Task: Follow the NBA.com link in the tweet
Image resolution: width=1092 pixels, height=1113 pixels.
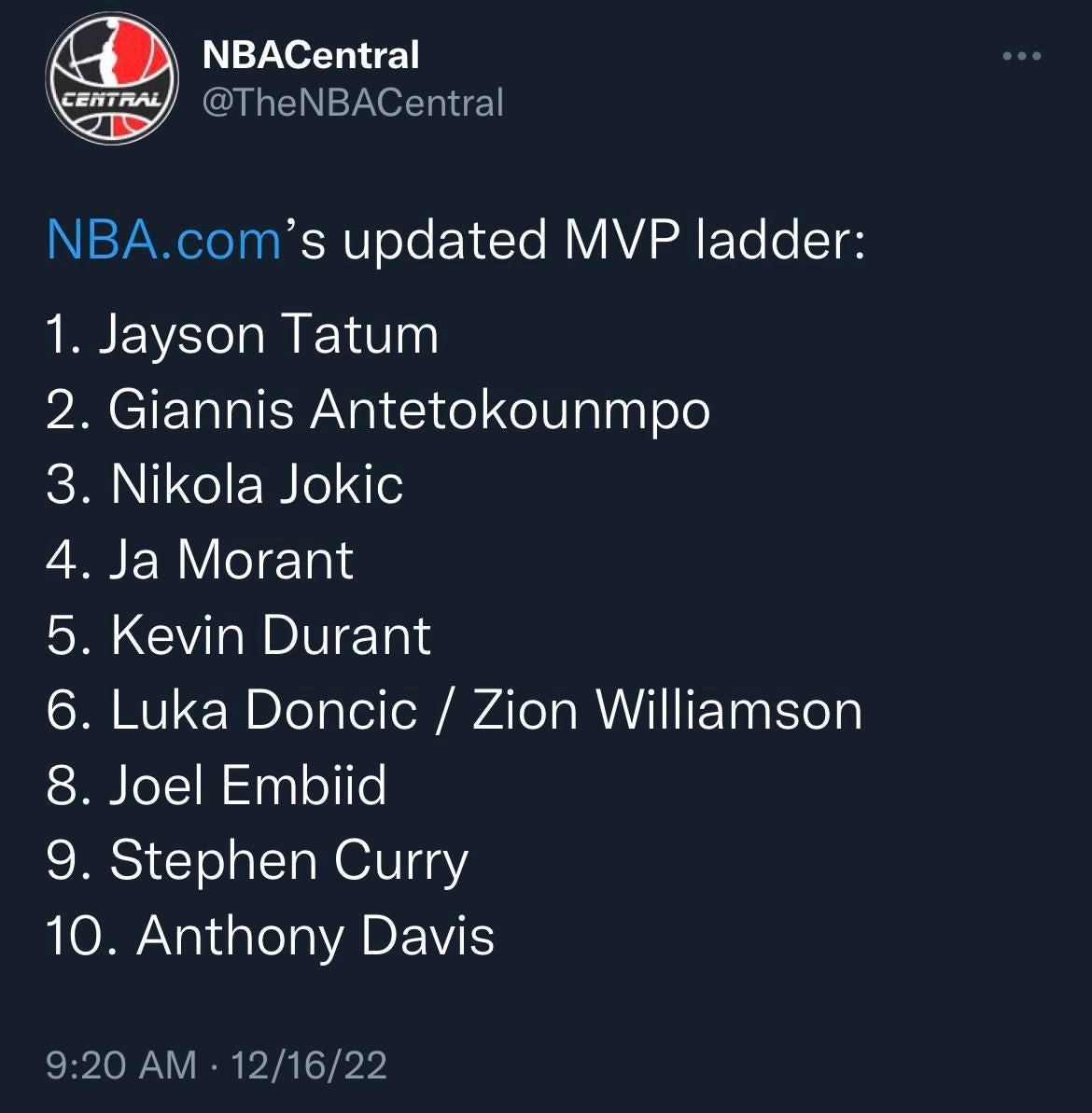Action: tap(163, 240)
